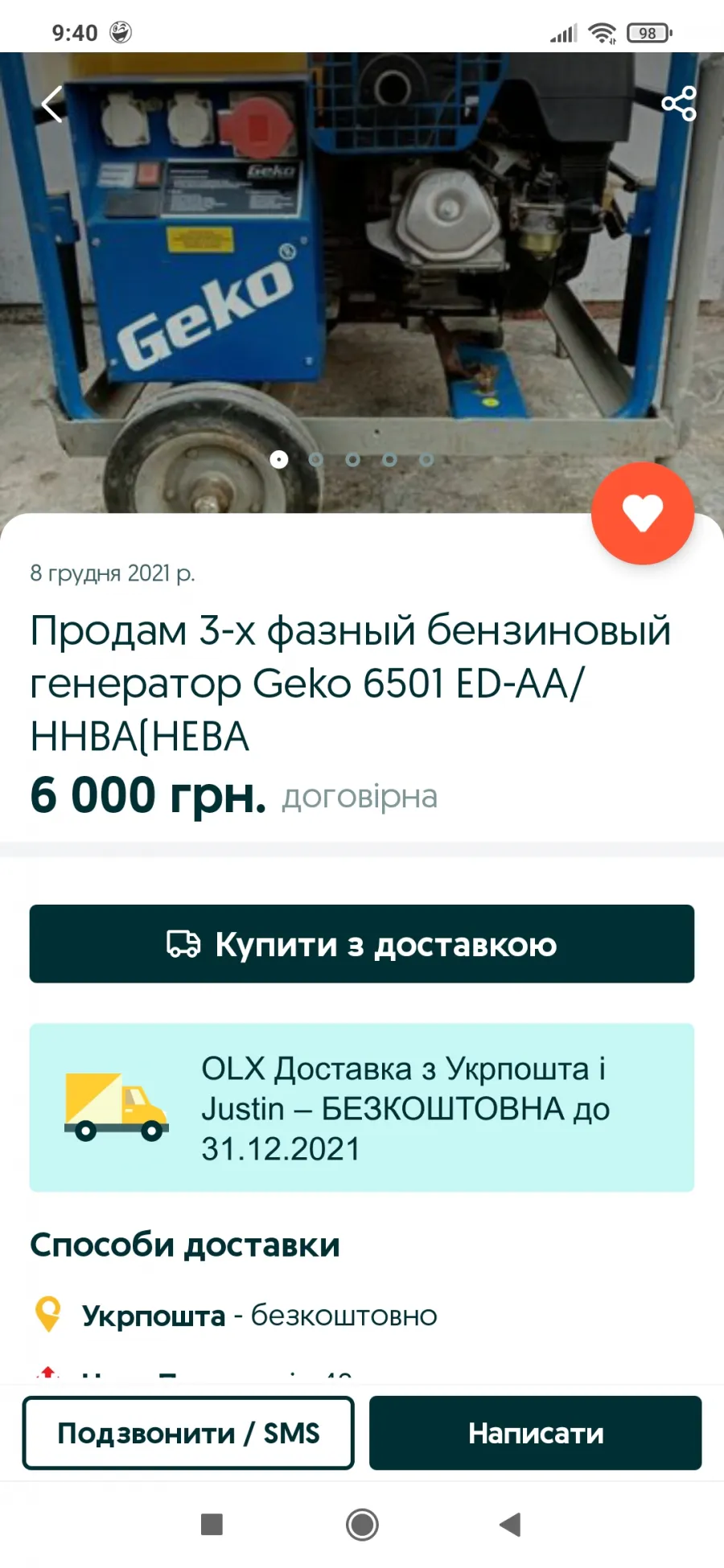Image resolution: width=724 pixels, height=1568 pixels.
Task: Call seller via 'Подзвонити / SMS'
Action: point(188,1433)
